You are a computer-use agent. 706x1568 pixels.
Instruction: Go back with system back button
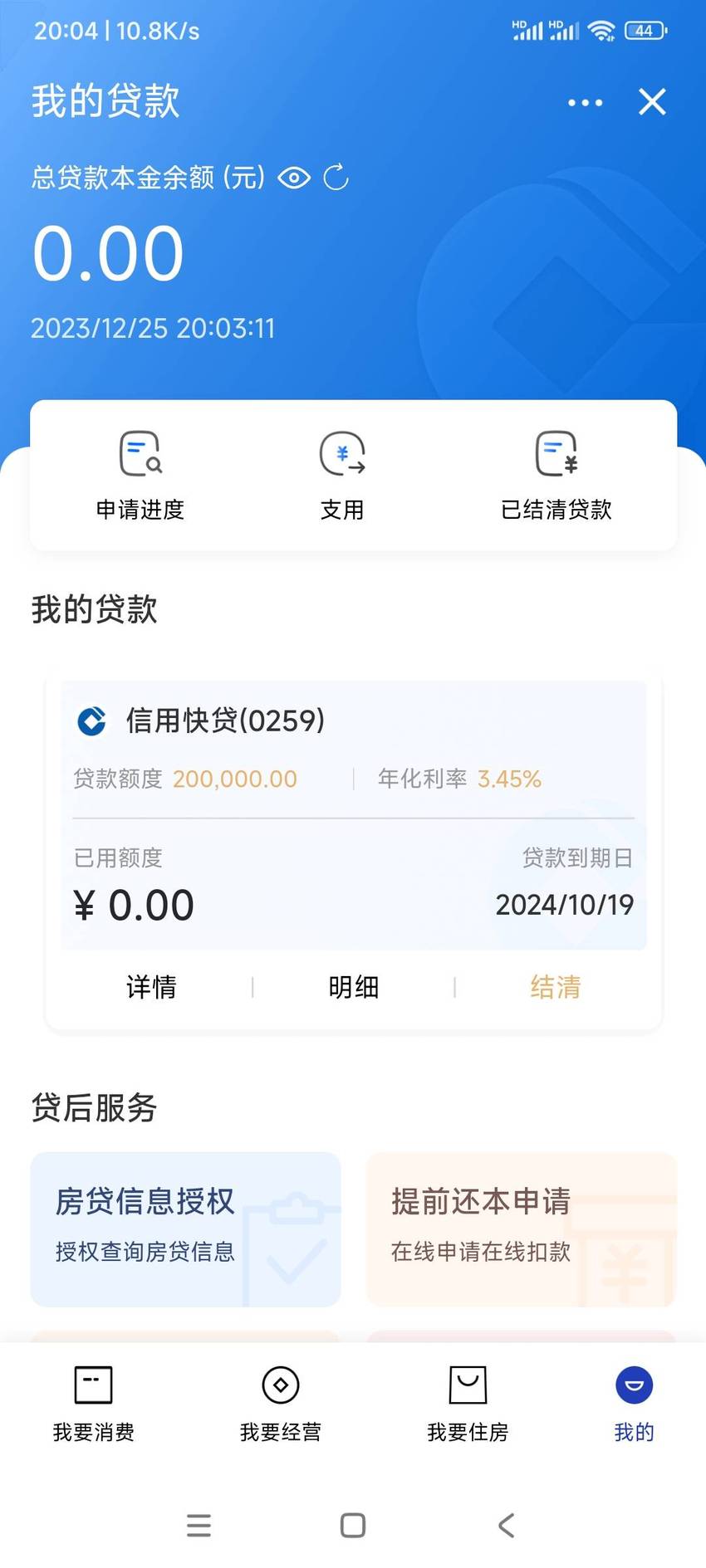[x=507, y=1525]
